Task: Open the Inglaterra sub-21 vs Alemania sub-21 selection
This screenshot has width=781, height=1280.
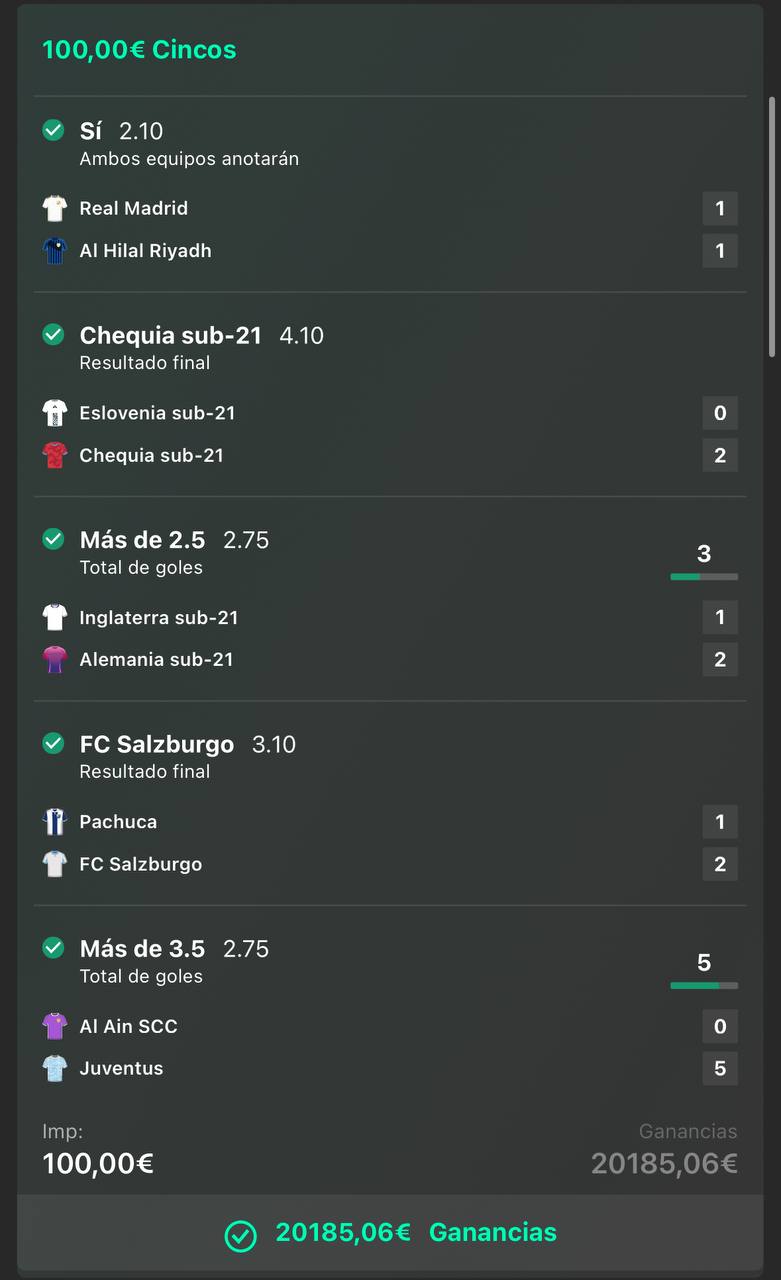Action: 390,599
